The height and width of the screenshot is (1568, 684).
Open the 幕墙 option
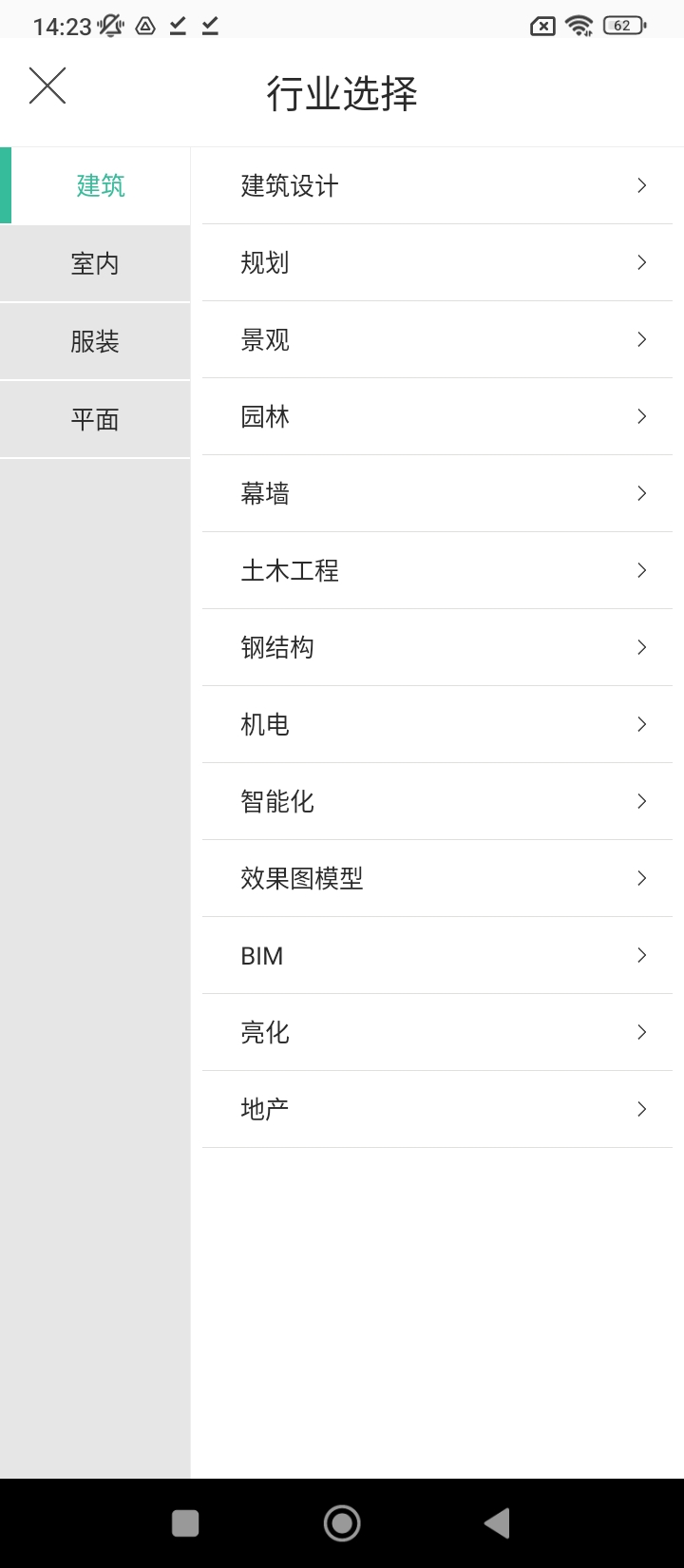437,493
